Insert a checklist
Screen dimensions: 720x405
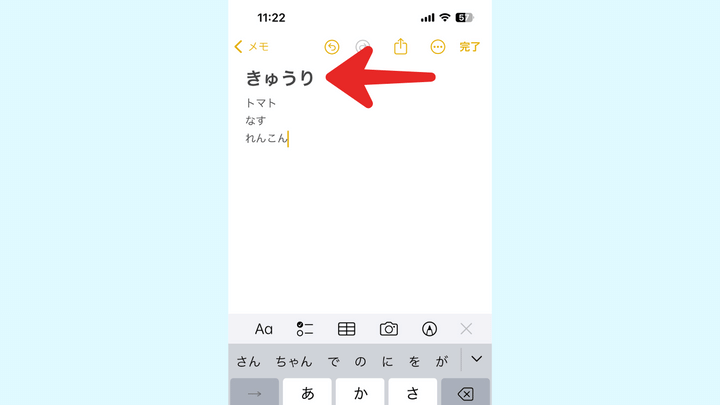pos(305,329)
